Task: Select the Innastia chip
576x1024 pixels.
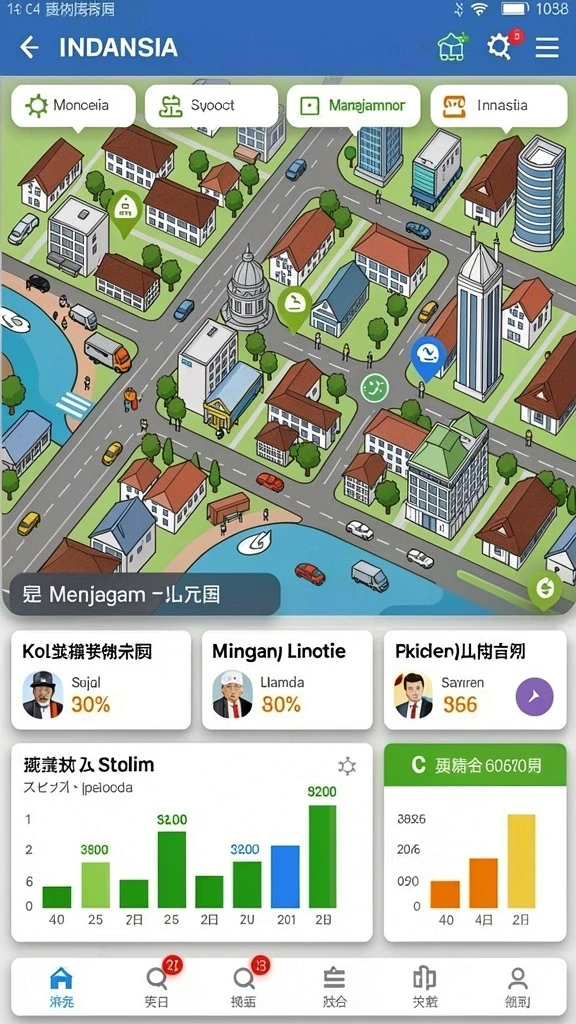Action: pos(498,105)
